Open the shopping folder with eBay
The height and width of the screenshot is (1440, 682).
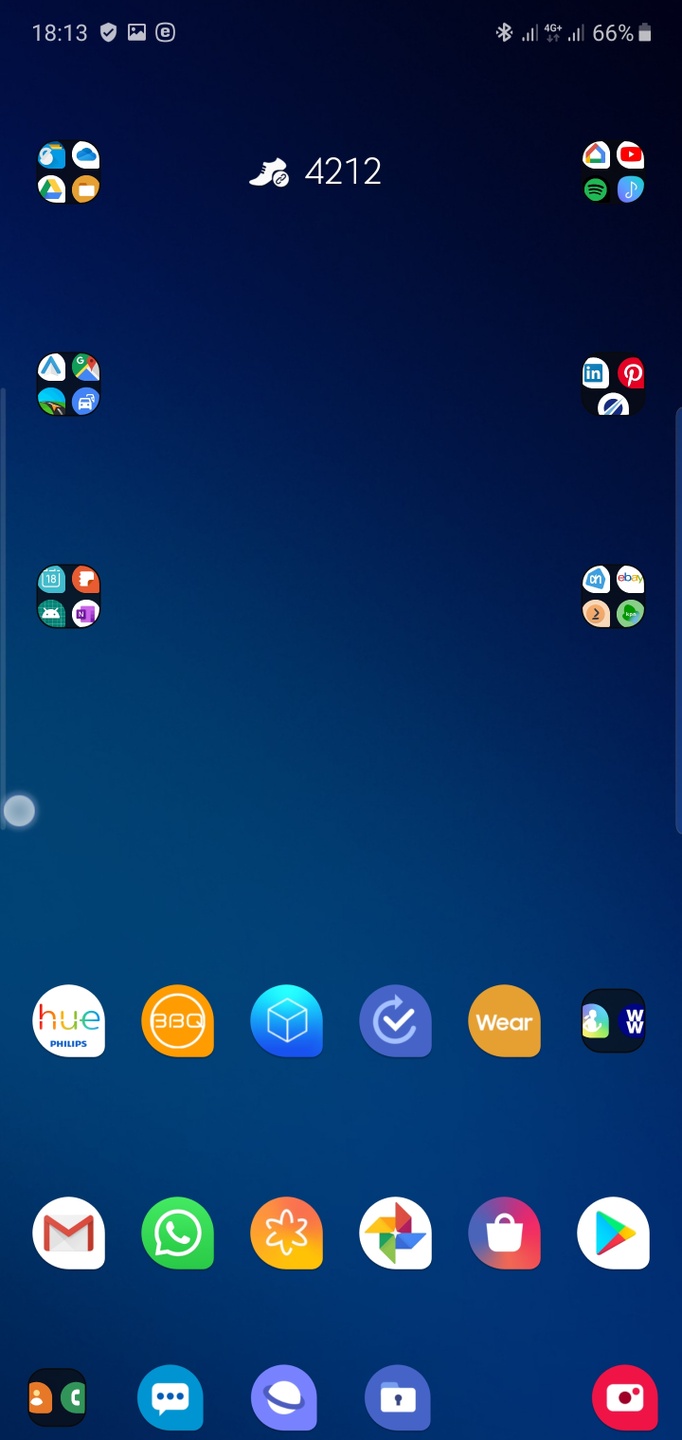(613, 596)
